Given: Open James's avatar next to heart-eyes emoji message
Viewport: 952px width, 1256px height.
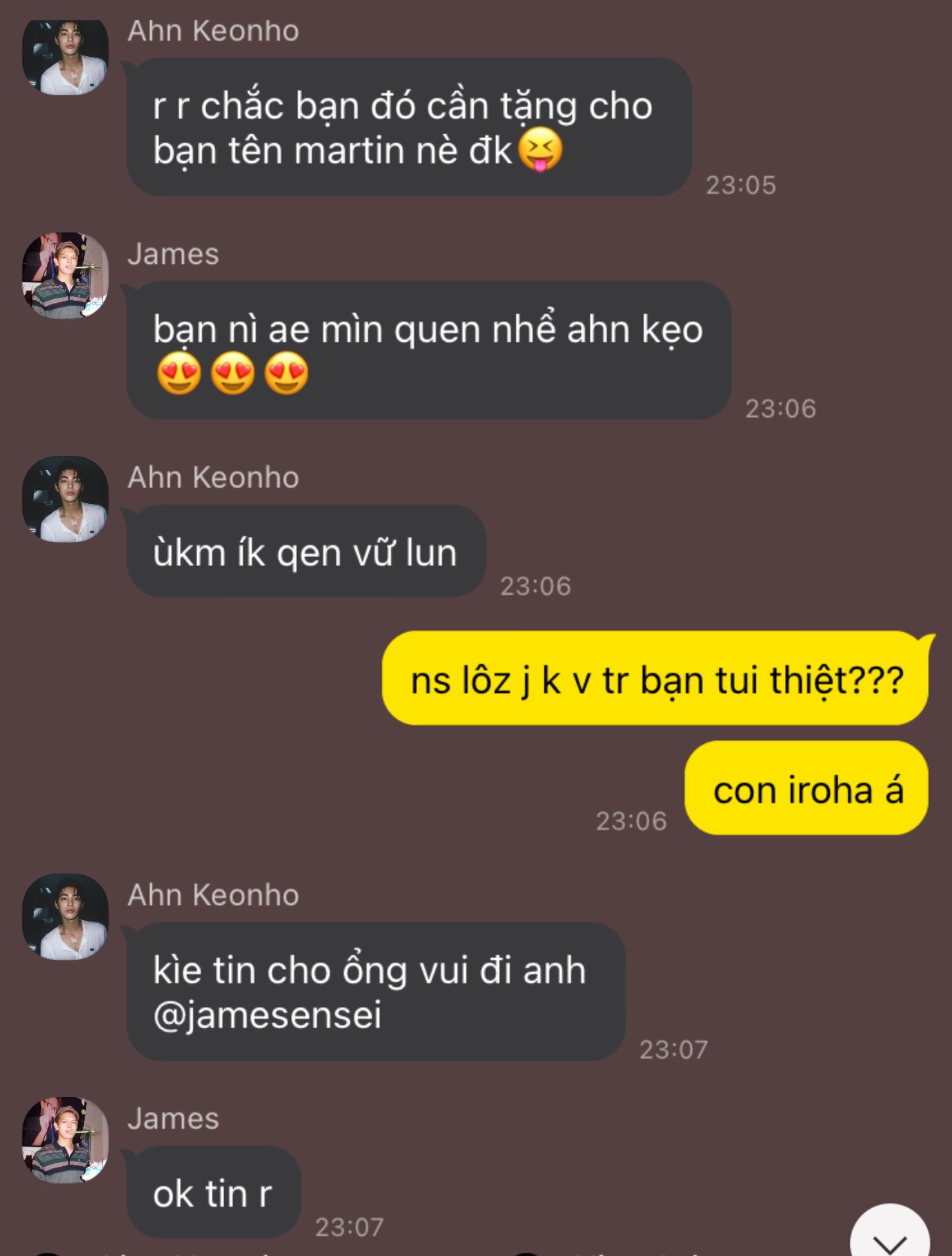Looking at the screenshot, I should click(65, 275).
